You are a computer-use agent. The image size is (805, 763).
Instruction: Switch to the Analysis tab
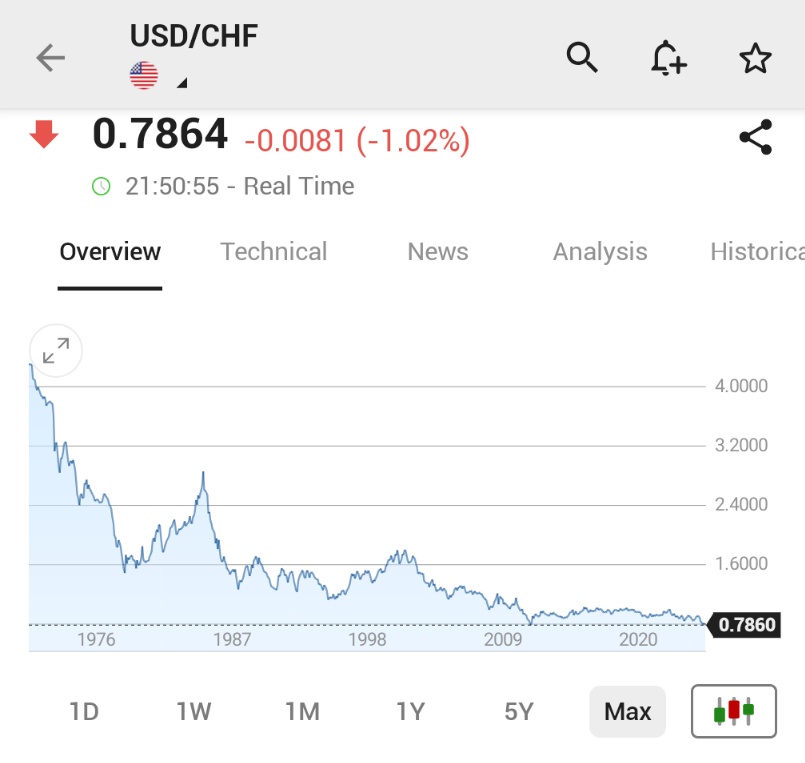tap(600, 252)
